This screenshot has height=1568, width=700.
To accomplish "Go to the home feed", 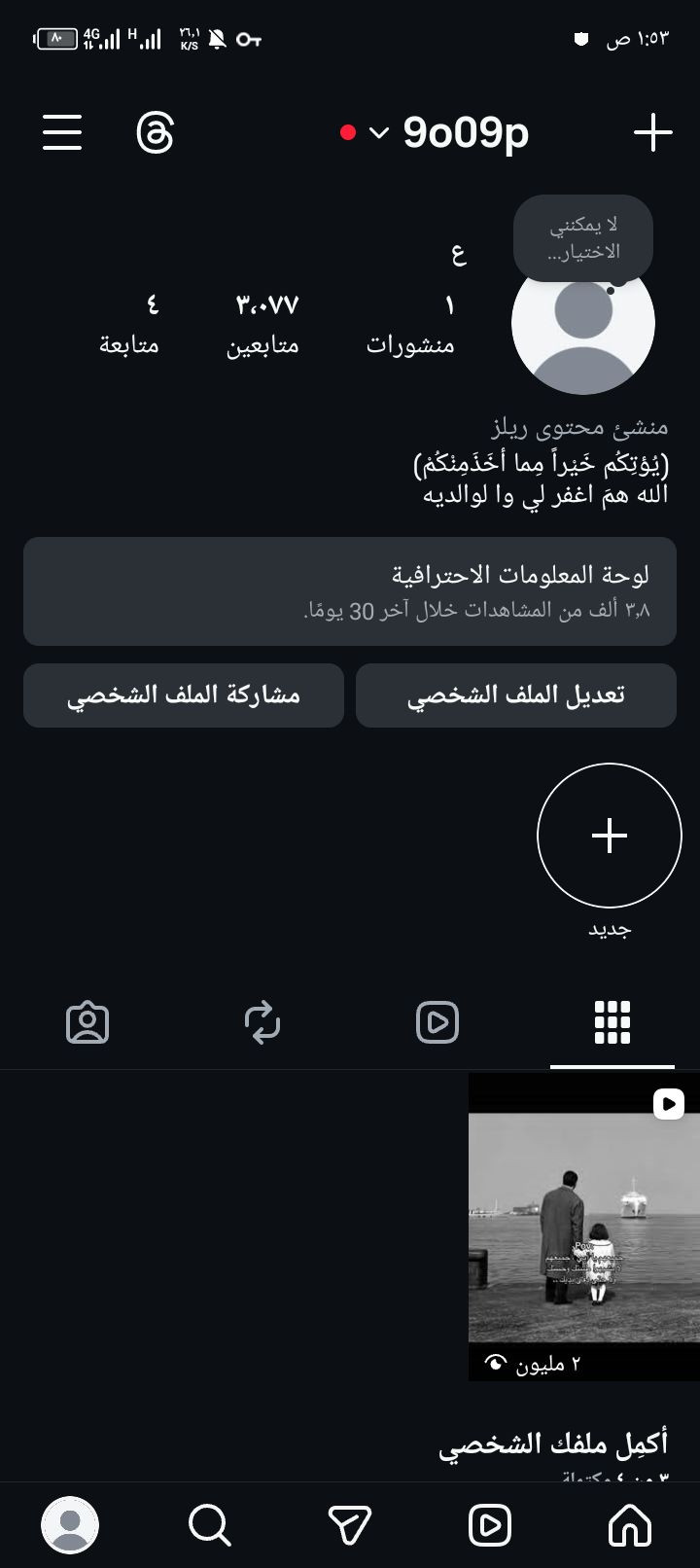I will point(629,1524).
